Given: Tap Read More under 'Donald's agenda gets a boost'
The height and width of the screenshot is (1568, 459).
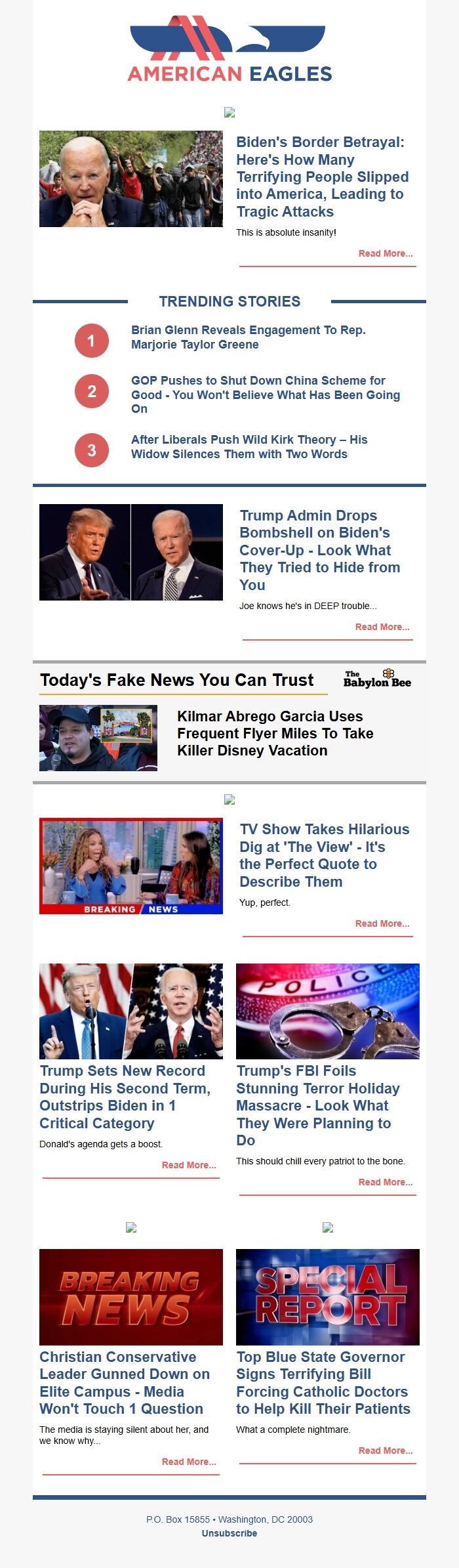Looking at the screenshot, I should (x=188, y=1165).
